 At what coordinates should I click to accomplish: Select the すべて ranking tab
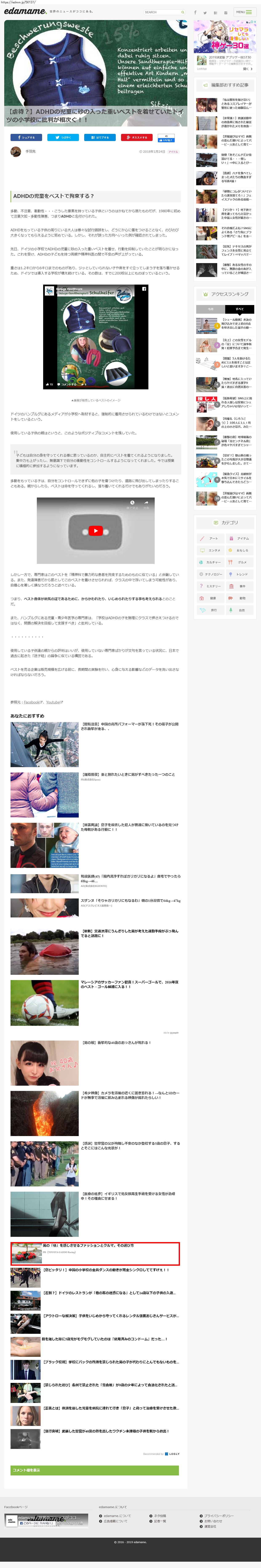pyautogui.click(x=240, y=309)
